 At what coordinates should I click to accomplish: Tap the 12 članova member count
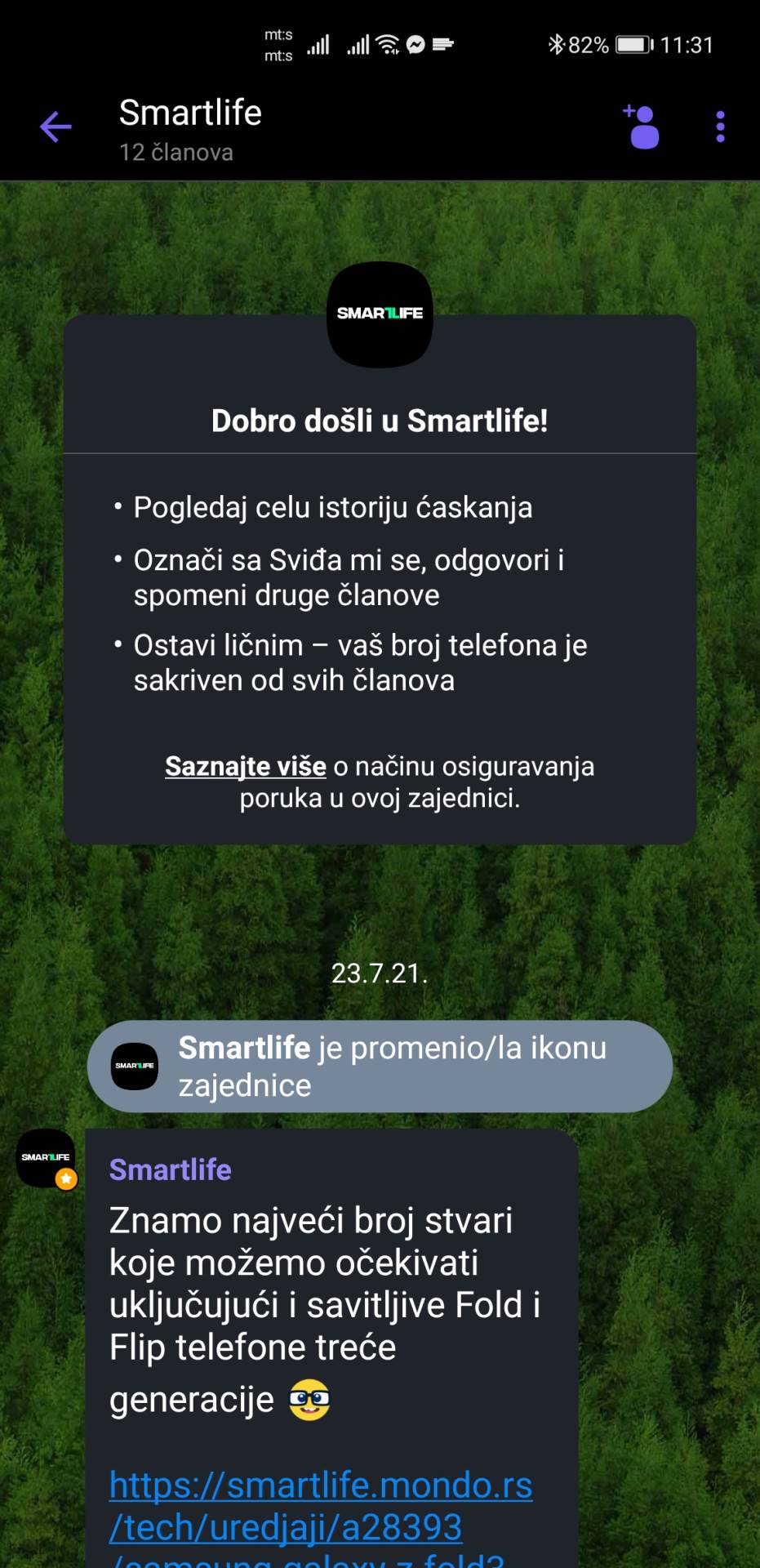[176, 152]
